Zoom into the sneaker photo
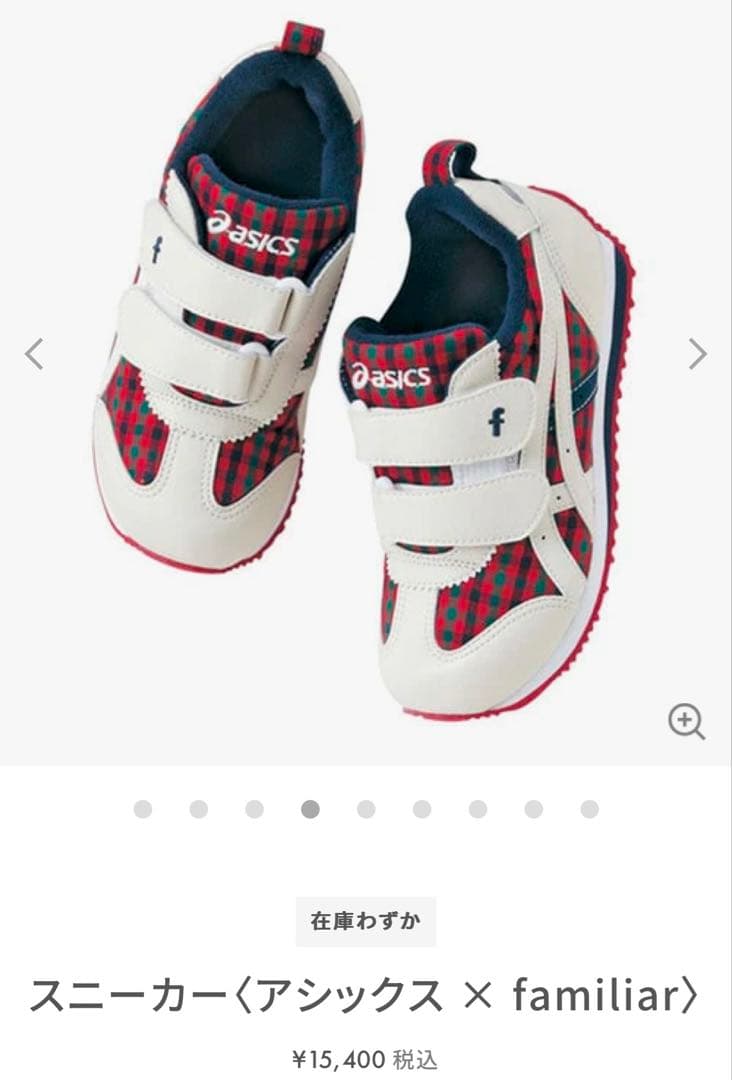Image resolution: width=732 pixels, height=1080 pixels. (x=686, y=721)
